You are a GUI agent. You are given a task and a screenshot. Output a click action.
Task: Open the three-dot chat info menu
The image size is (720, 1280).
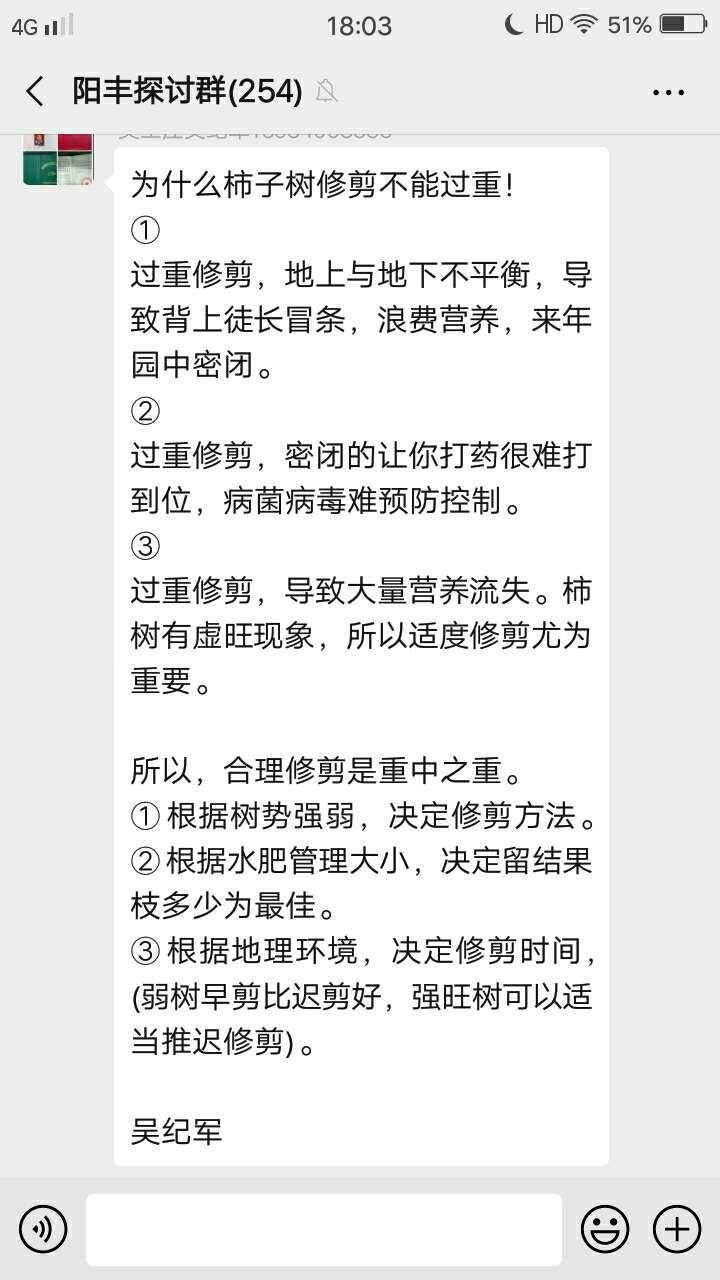(x=668, y=93)
